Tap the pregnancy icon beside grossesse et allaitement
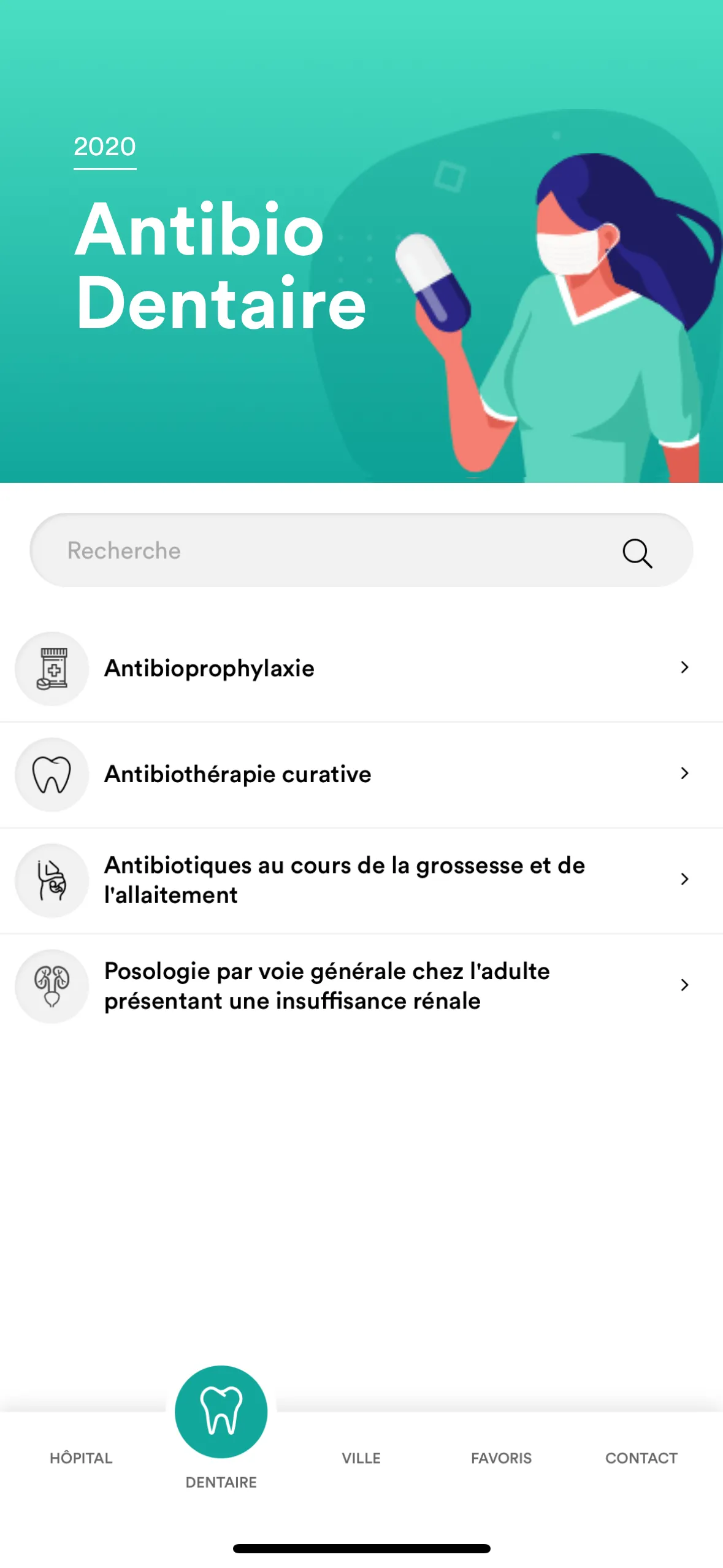Viewport: 723px width, 1568px height. point(52,880)
